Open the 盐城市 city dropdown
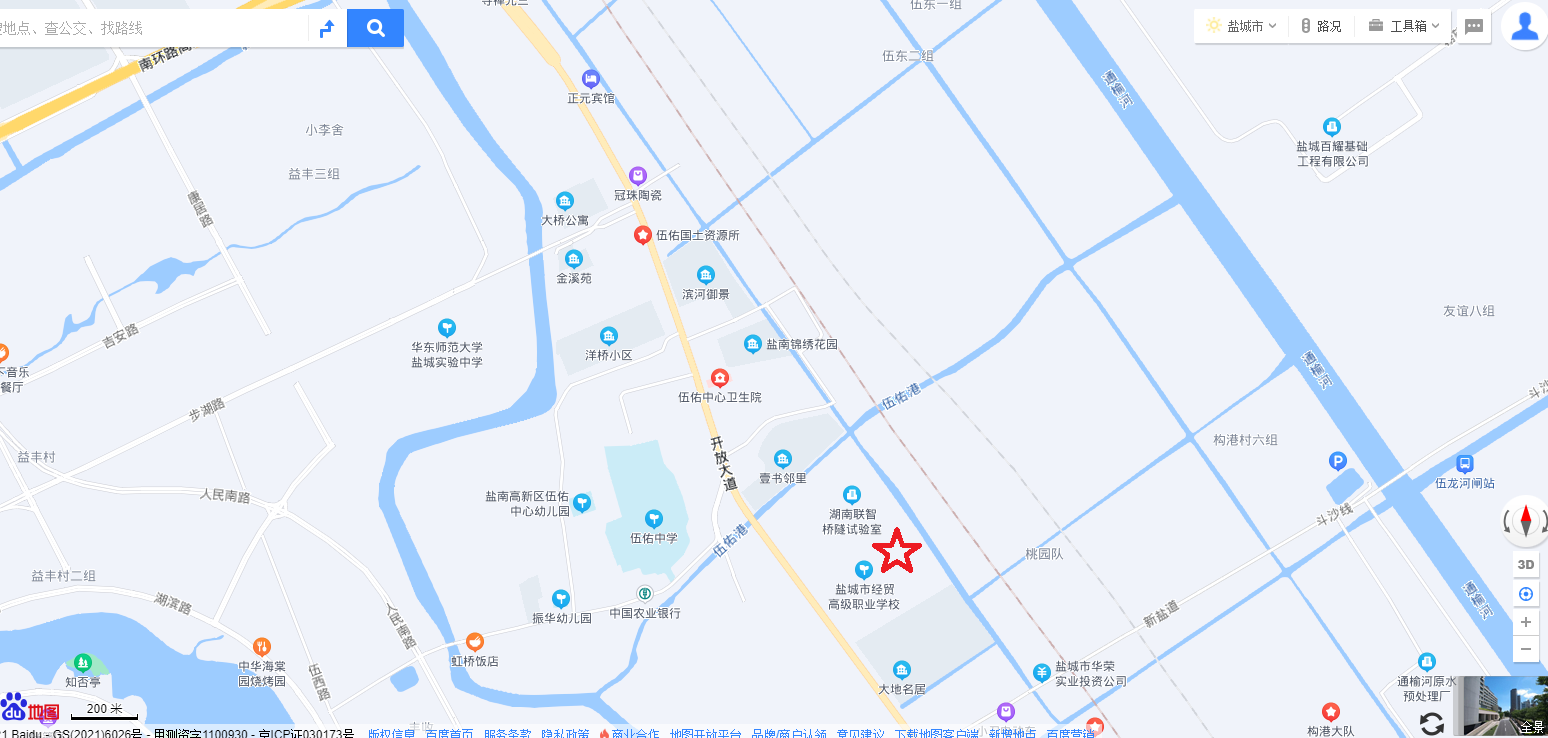1548x738 pixels. [1241, 26]
